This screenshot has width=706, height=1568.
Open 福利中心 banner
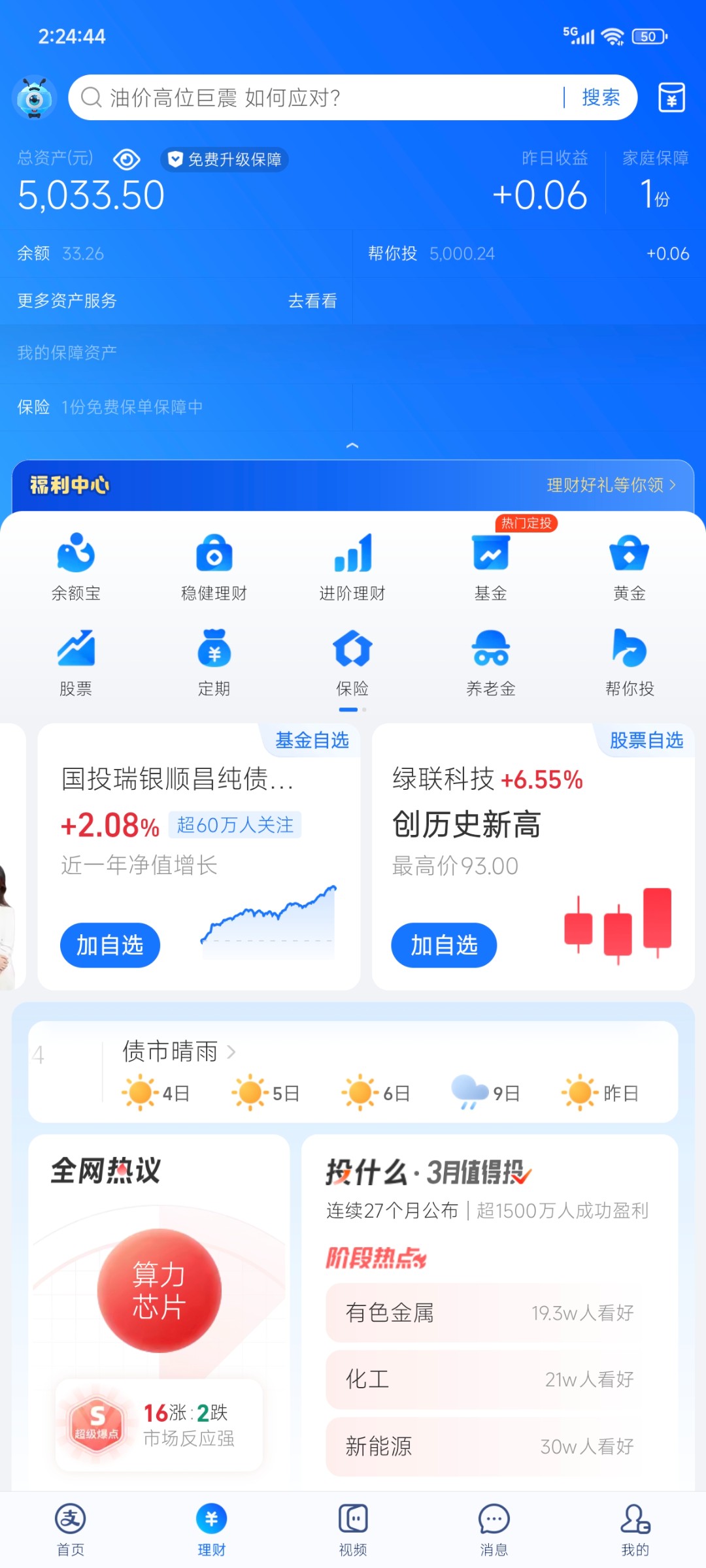tap(353, 485)
